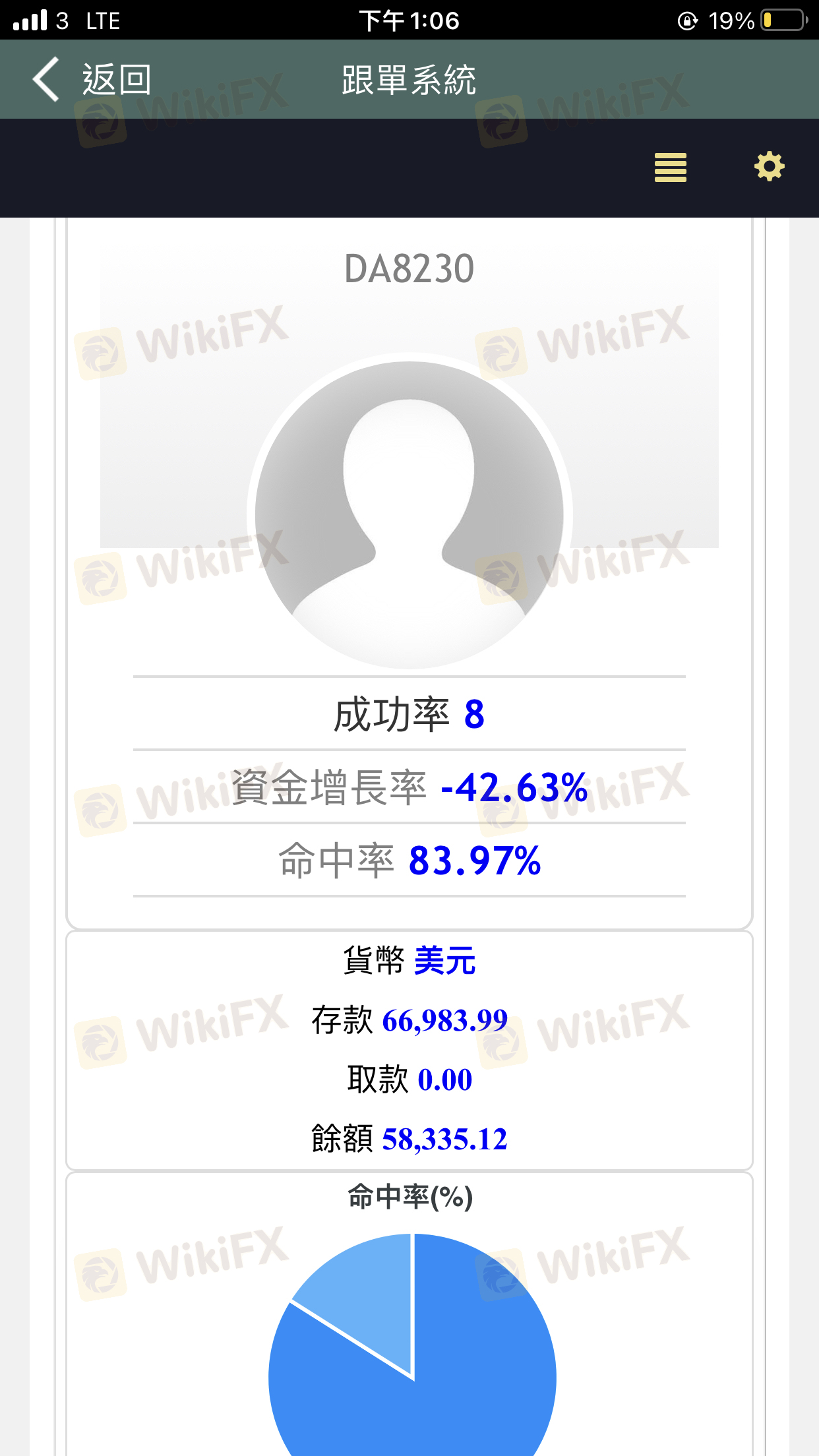
Task: Go back using the 返回 button
Action: click(x=92, y=80)
